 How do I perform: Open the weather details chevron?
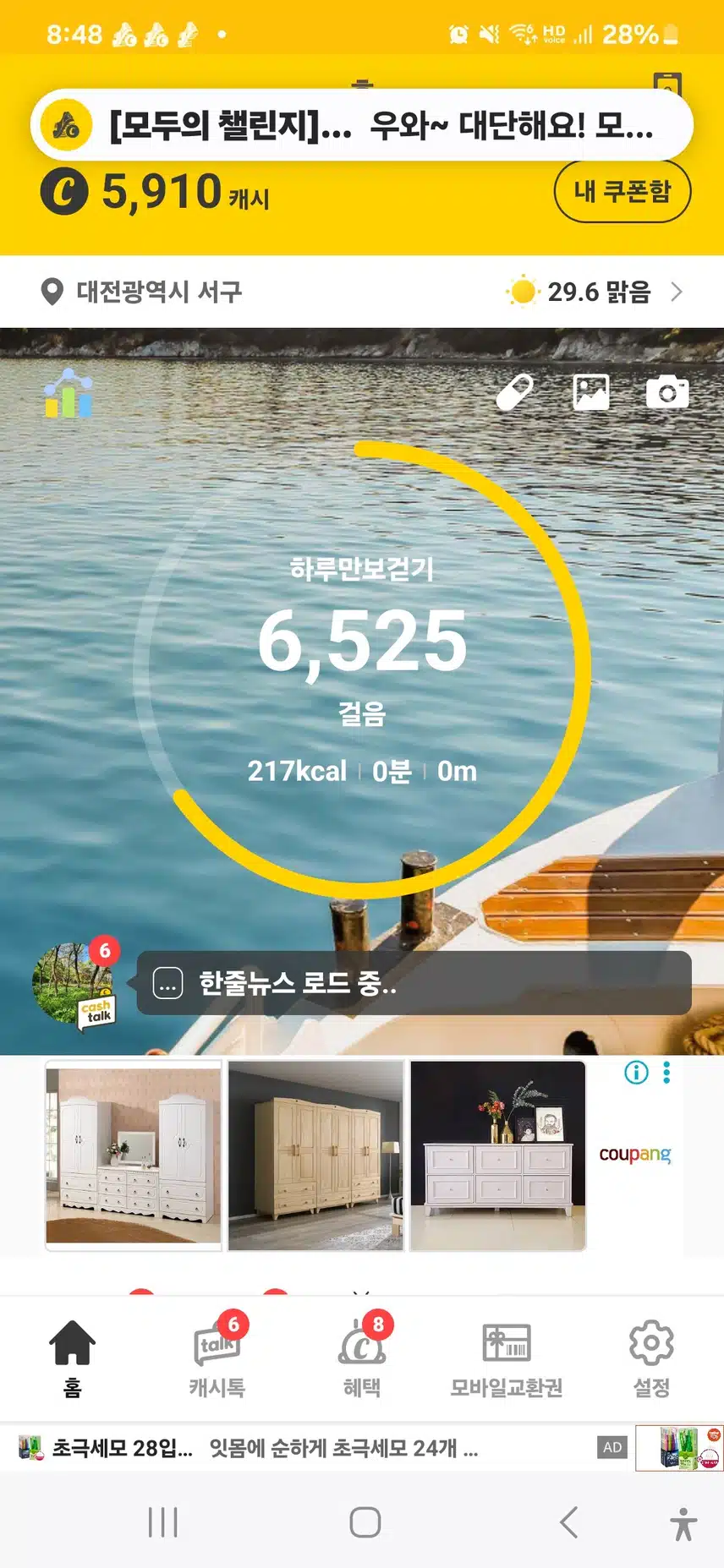point(677,292)
